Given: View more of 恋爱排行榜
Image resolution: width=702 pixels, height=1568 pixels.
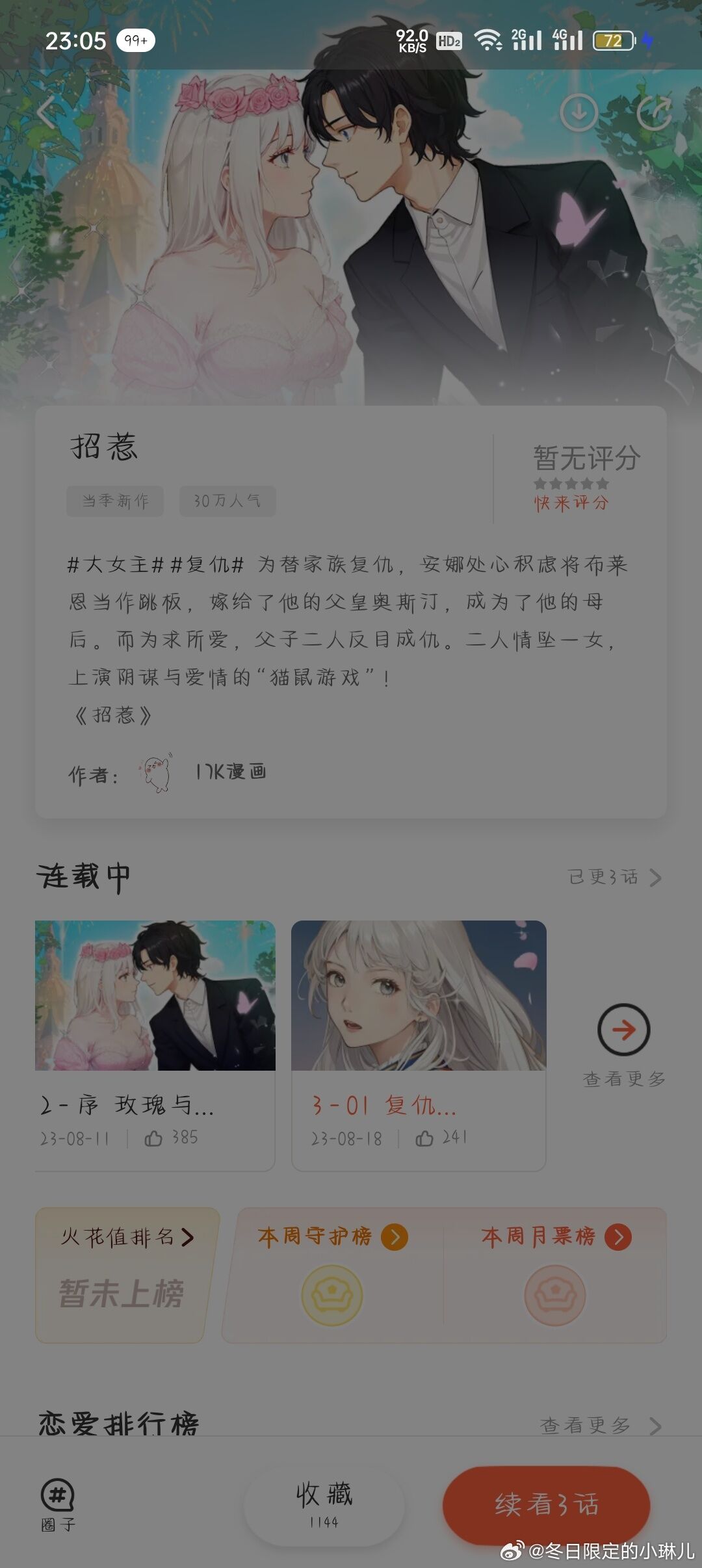Looking at the screenshot, I should [601, 1425].
